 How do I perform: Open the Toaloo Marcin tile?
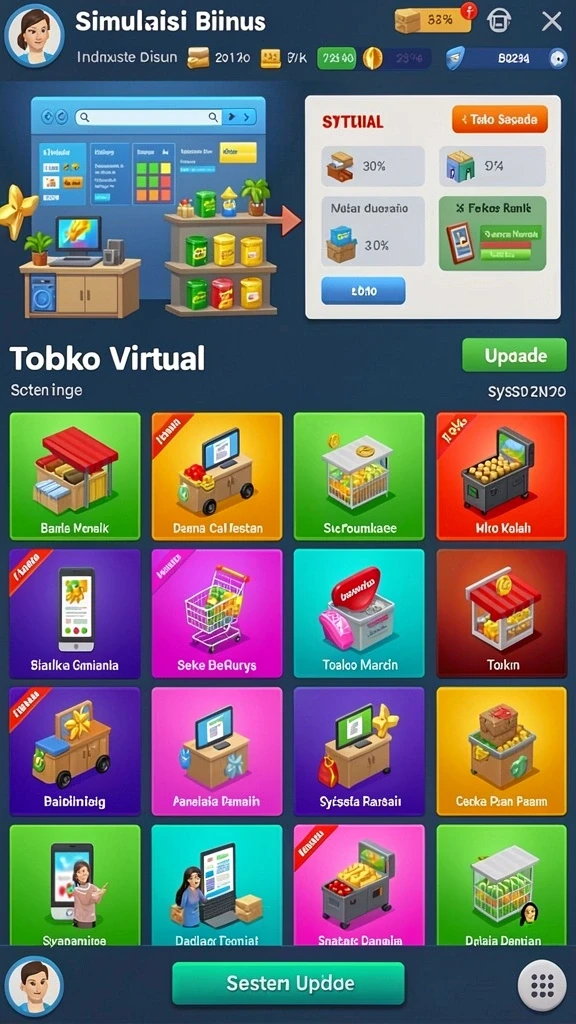[359, 613]
